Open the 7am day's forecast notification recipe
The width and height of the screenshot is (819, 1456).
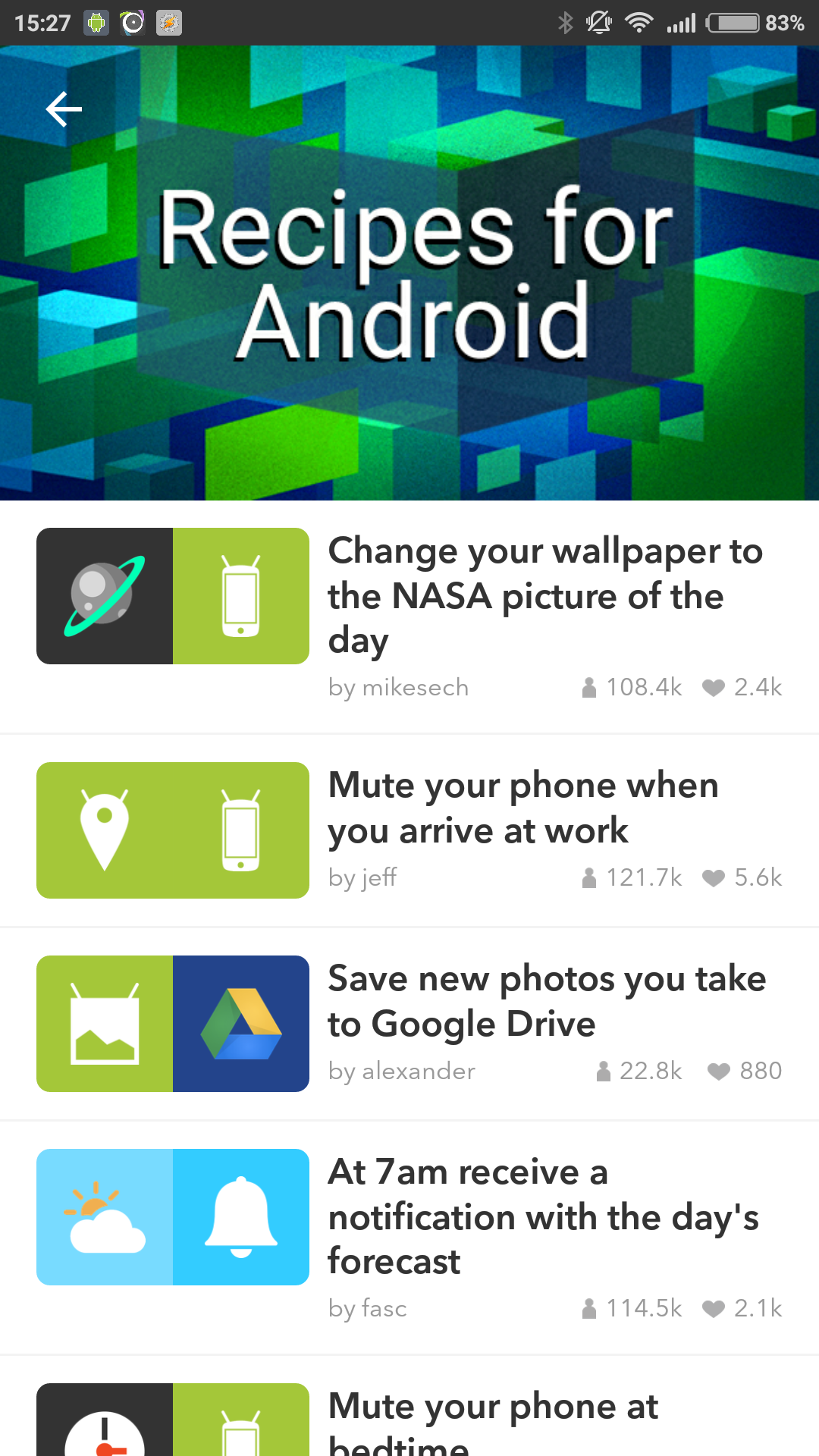409,1238
